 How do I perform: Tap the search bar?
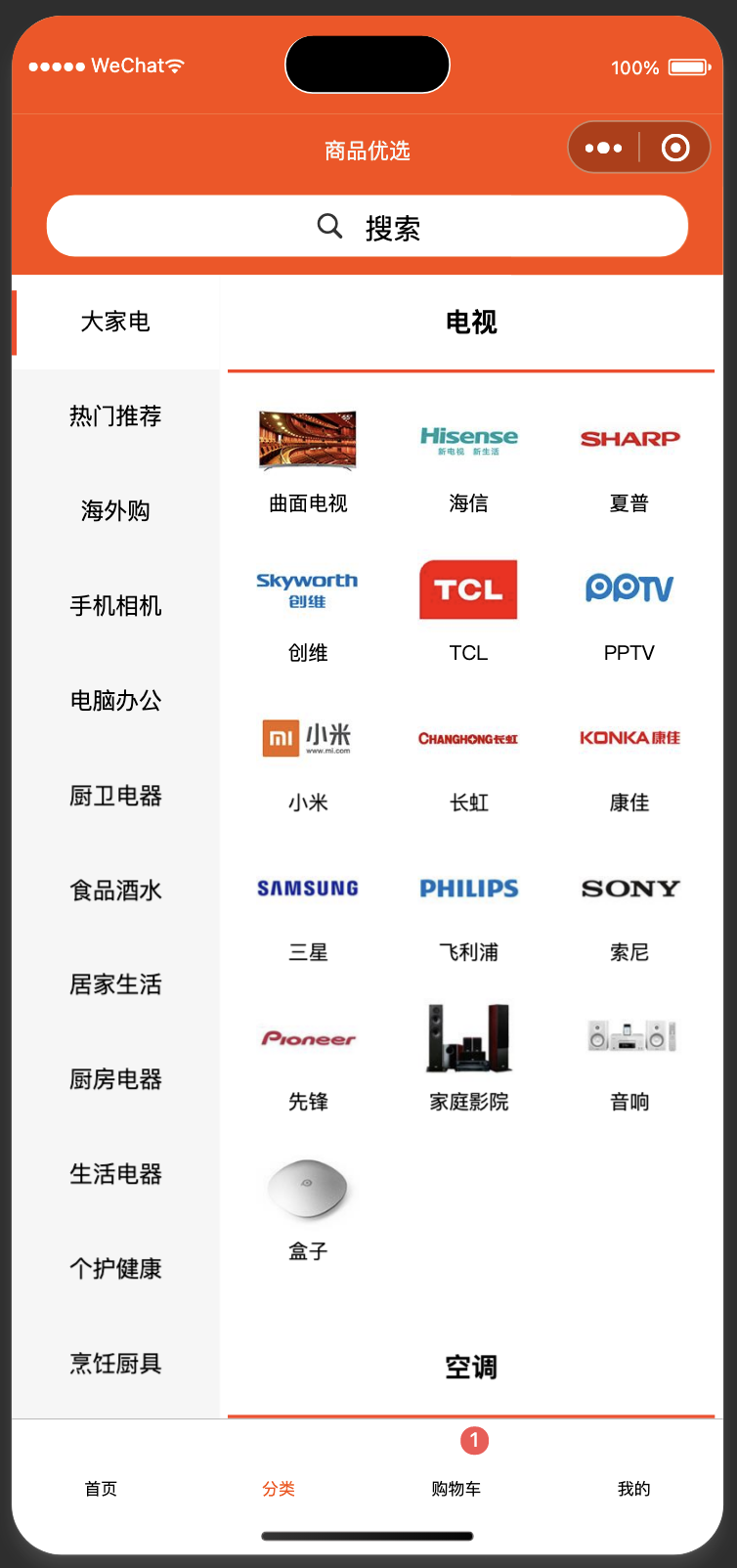368,226
